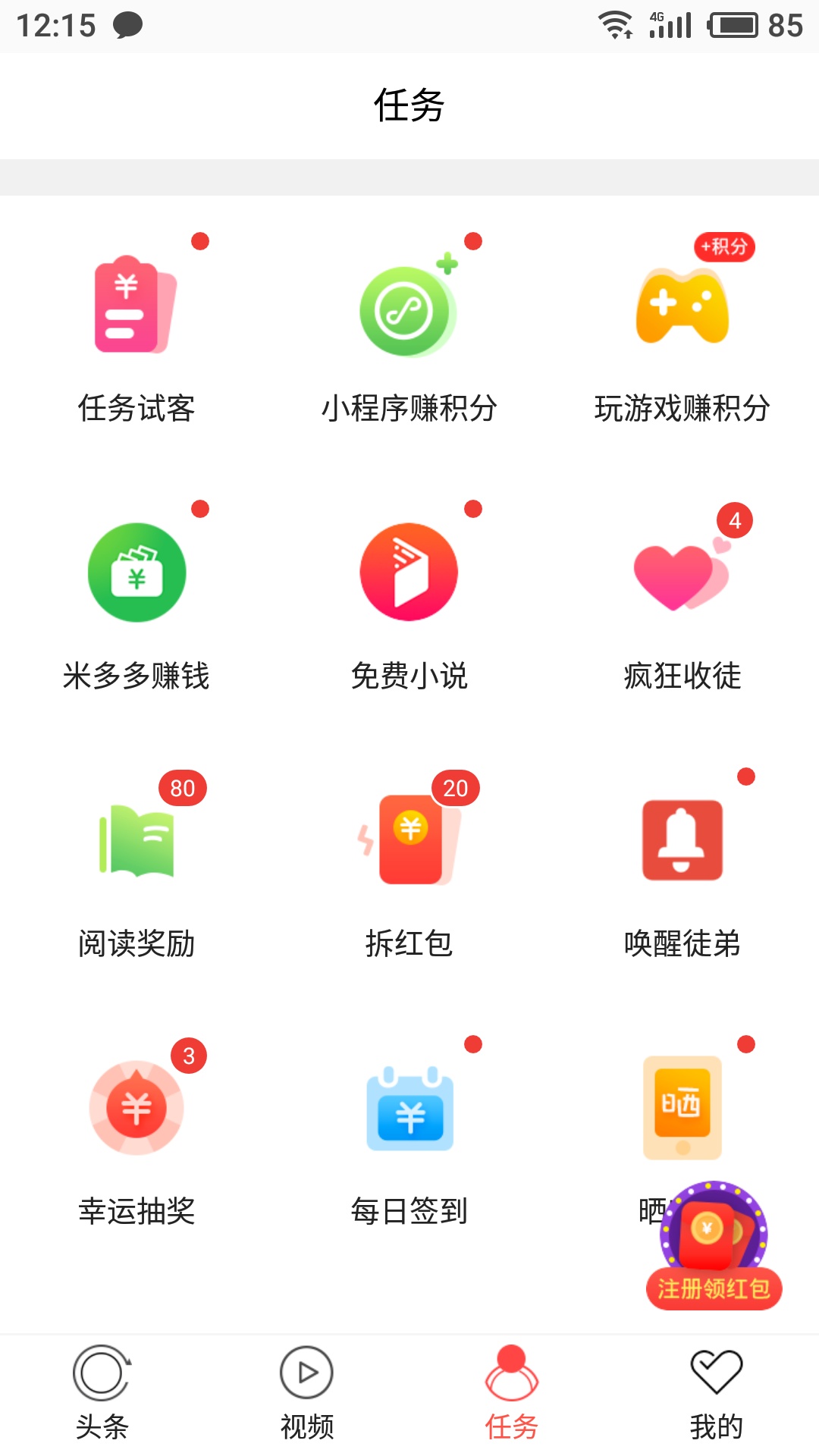Tap the red dot on 每日签到

(474, 1046)
